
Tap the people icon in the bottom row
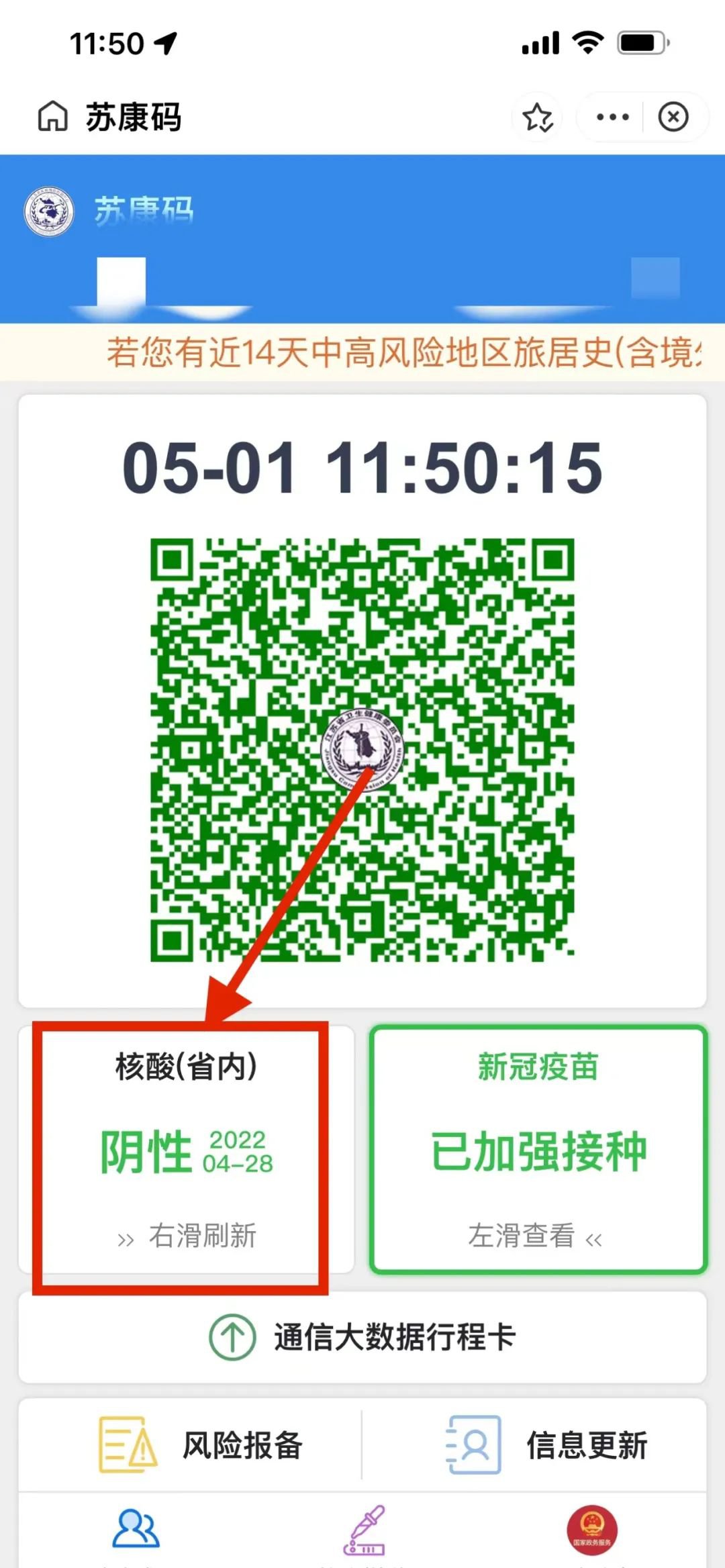[136, 1529]
